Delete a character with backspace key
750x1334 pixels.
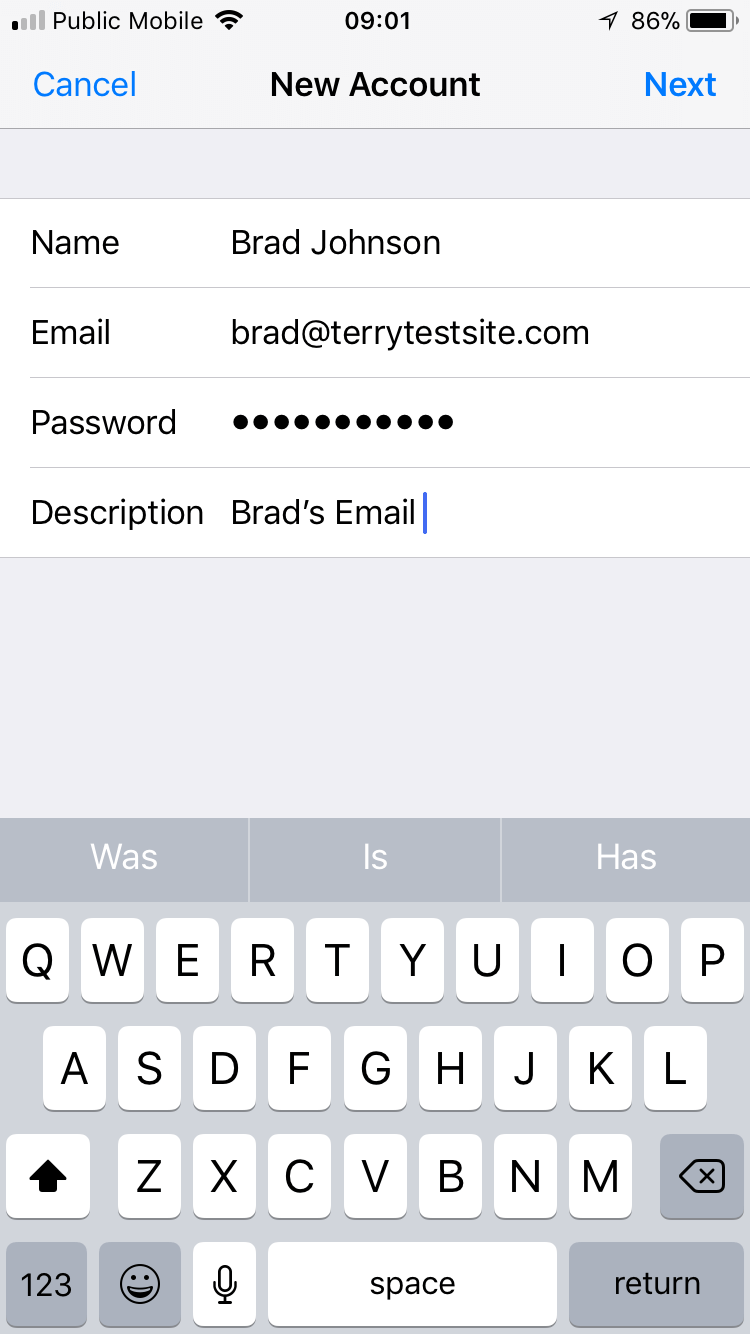tap(702, 1177)
